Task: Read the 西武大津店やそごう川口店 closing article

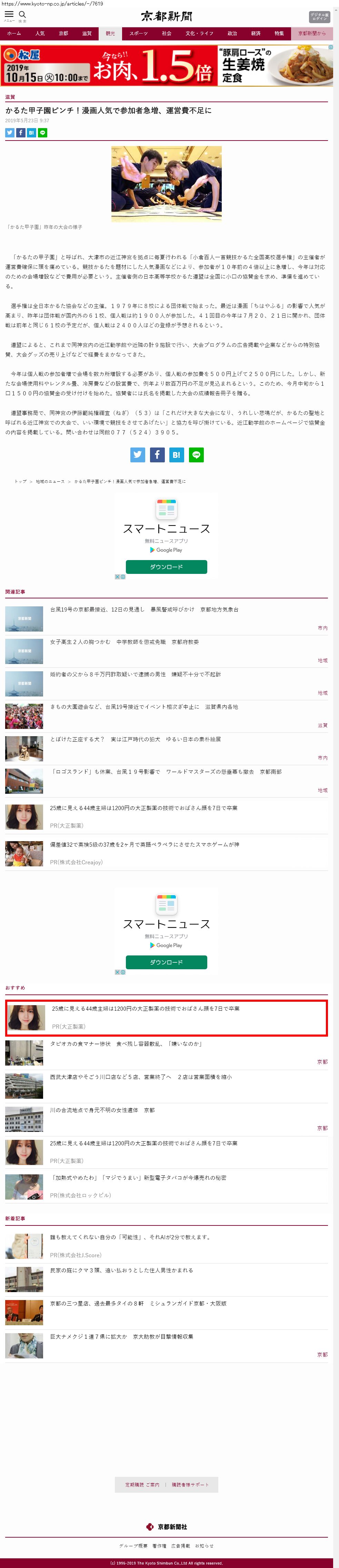Action: click(x=141, y=1077)
